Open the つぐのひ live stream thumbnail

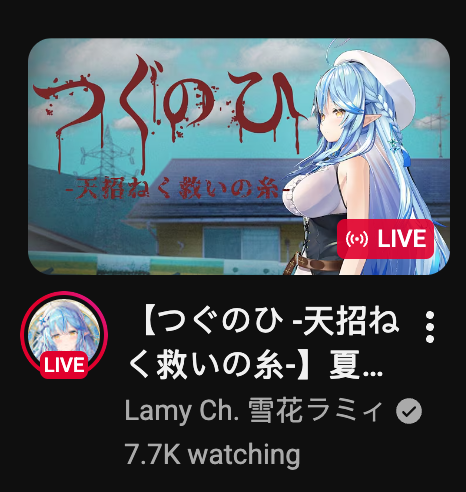coord(239,157)
